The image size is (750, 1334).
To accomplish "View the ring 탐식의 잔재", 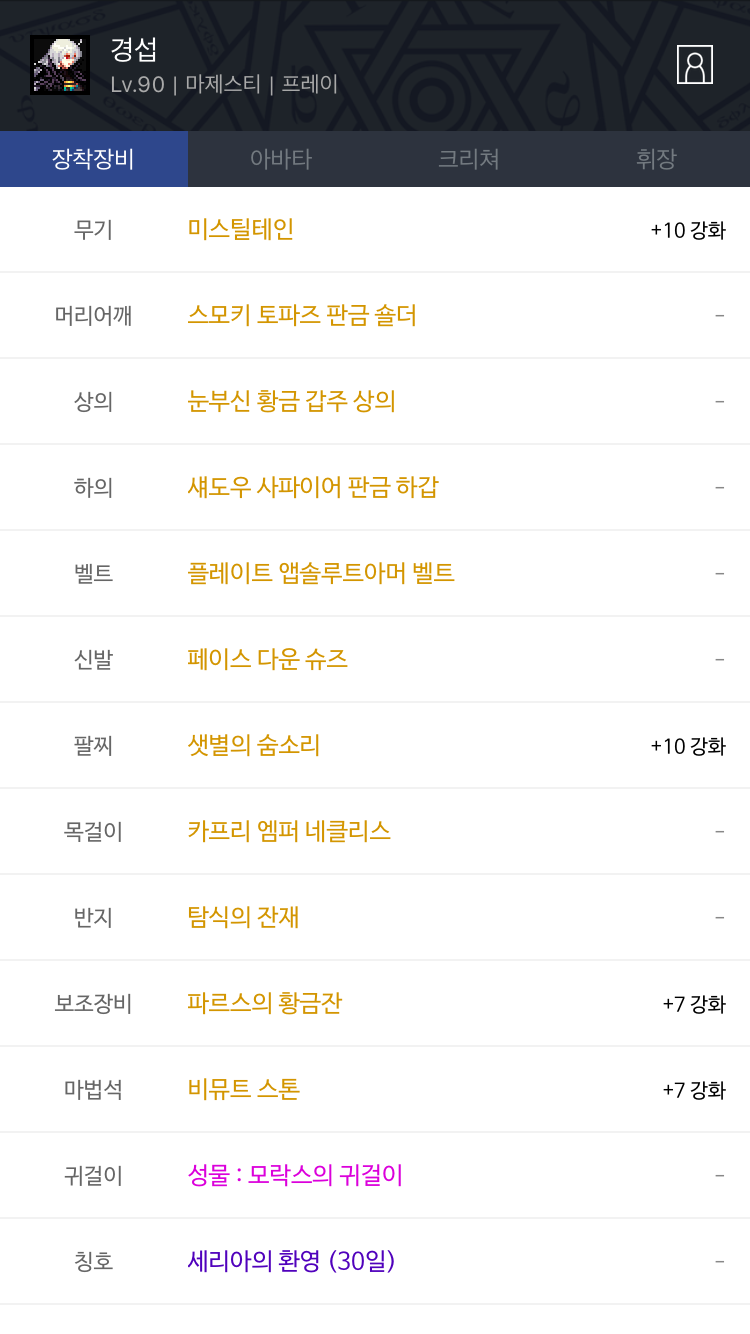I will (x=244, y=917).
